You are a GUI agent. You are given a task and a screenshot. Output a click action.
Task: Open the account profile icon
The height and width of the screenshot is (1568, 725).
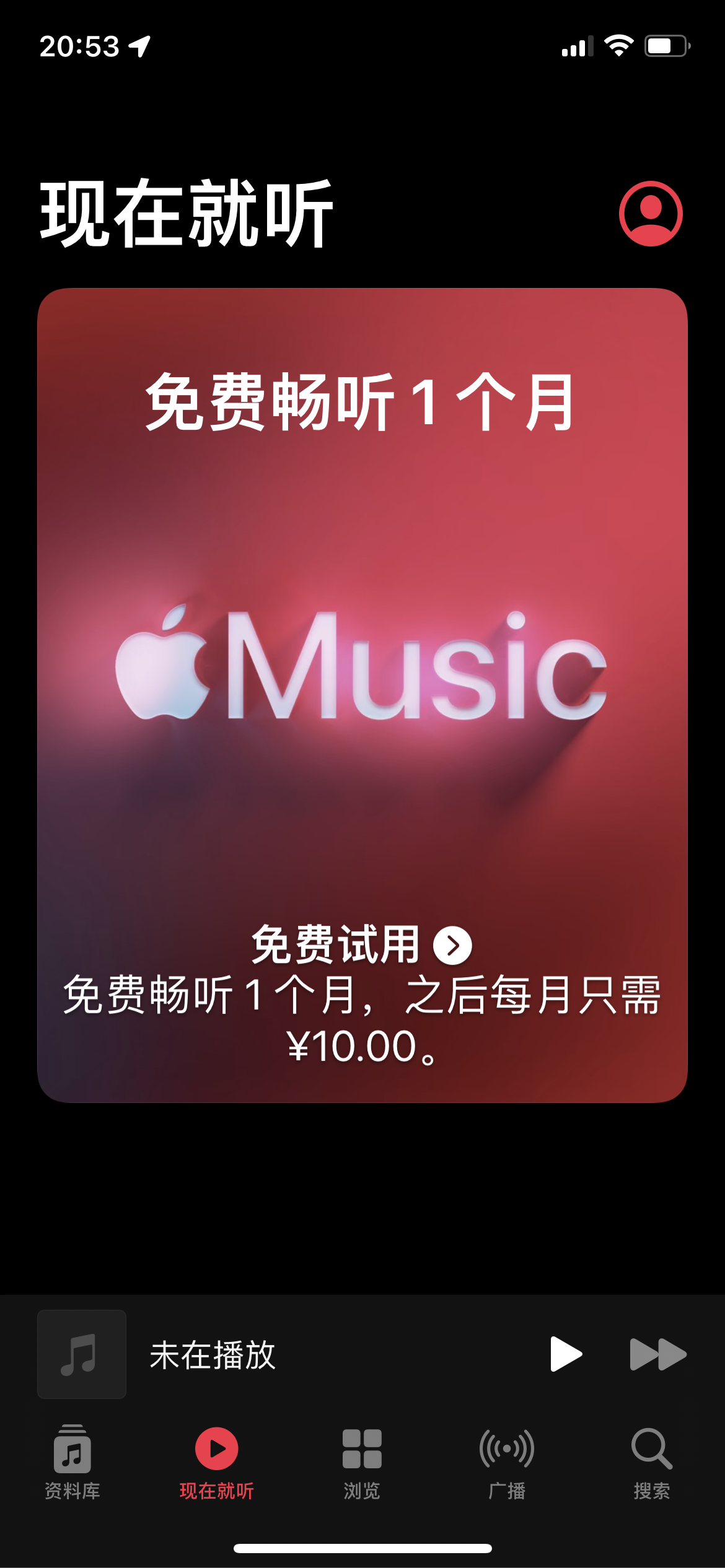[x=651, y=214]
